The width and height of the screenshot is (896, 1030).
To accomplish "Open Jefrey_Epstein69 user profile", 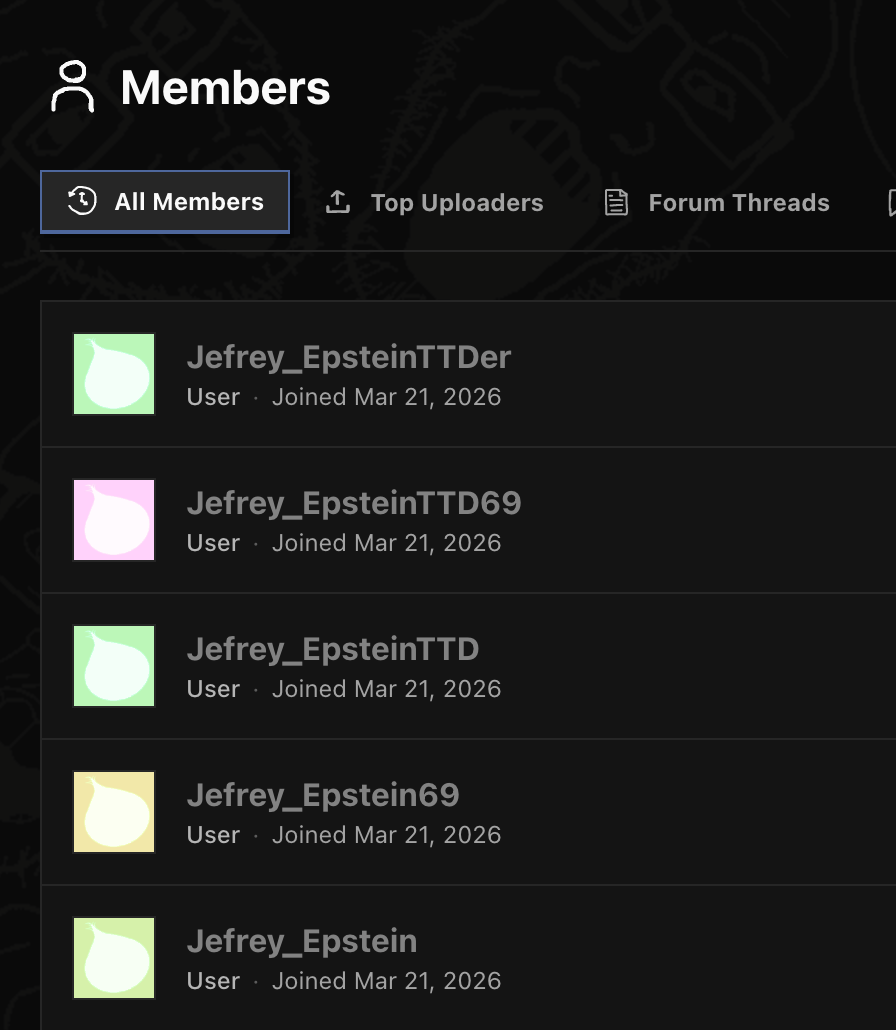I will click(322, 796).
